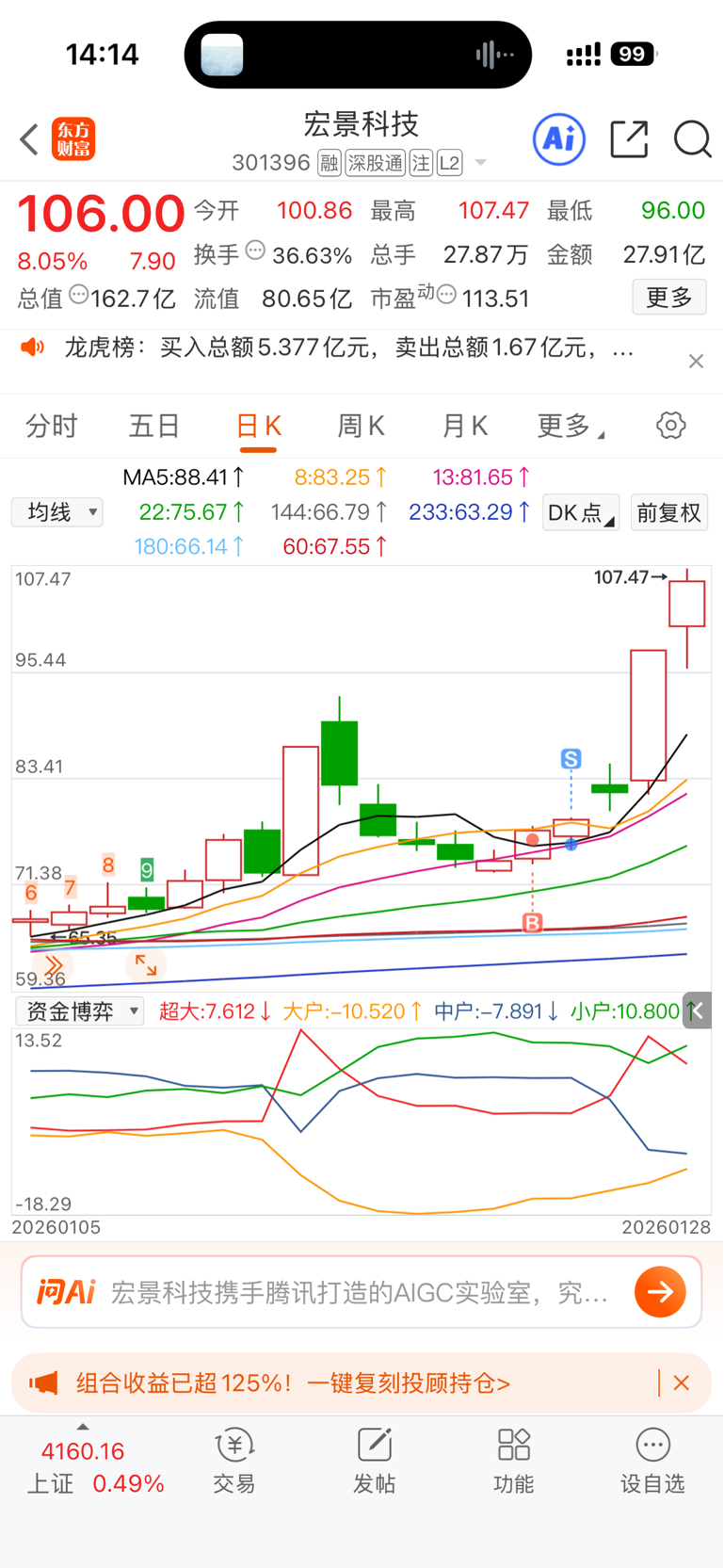The image size is (724, 1568).
Task: Open chart settings gear
Action: 670,426
